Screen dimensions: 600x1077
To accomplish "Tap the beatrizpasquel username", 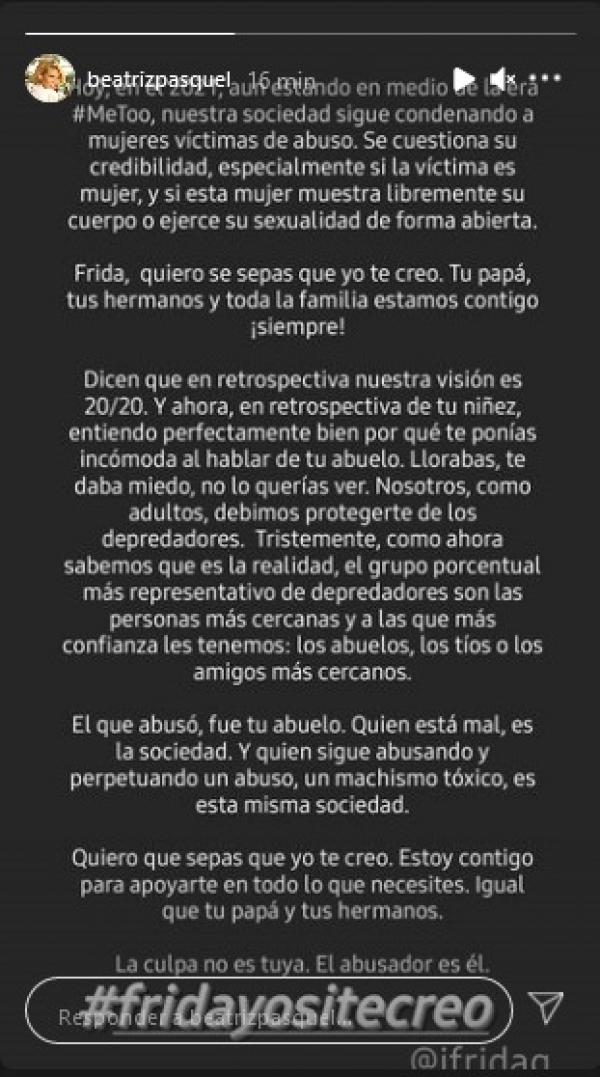I will [x=160, y=78].
